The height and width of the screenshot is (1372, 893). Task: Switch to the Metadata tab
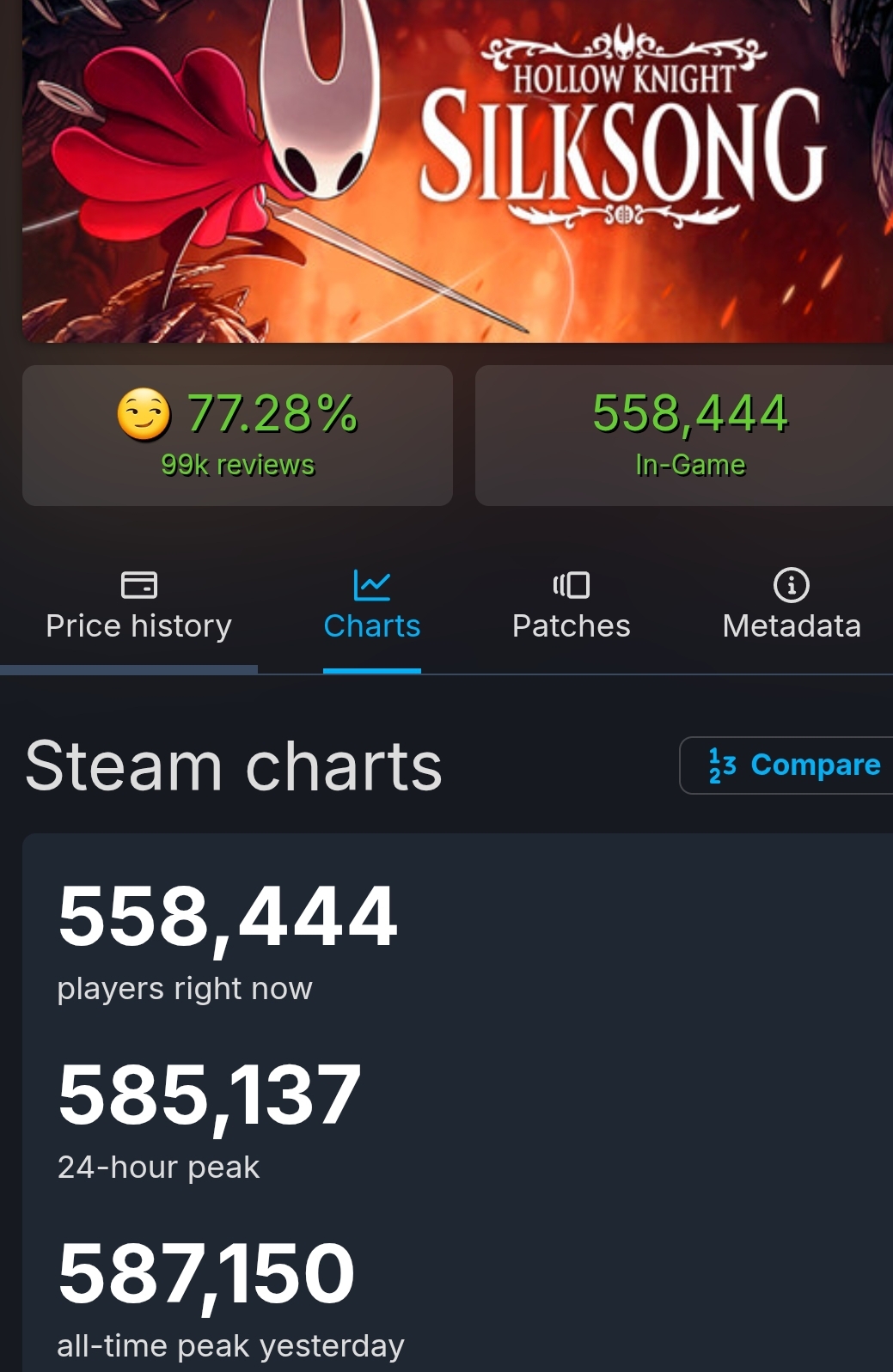point(791,607)
